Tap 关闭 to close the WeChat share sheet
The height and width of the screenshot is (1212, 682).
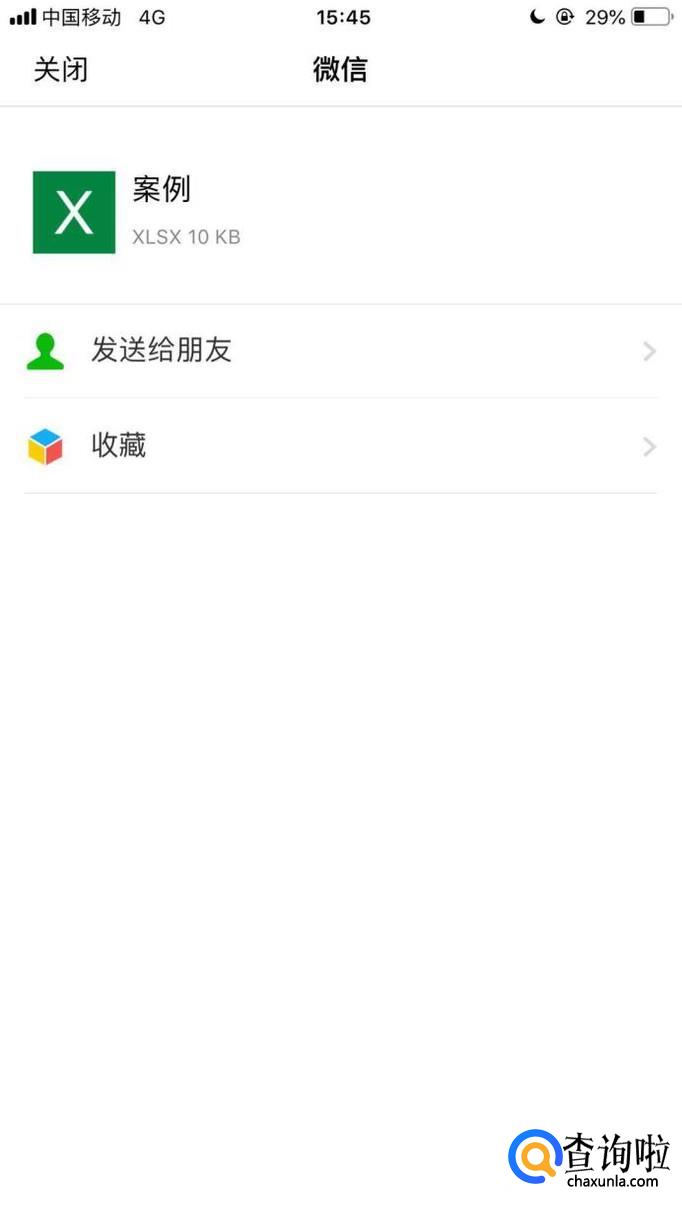point(61,69)
